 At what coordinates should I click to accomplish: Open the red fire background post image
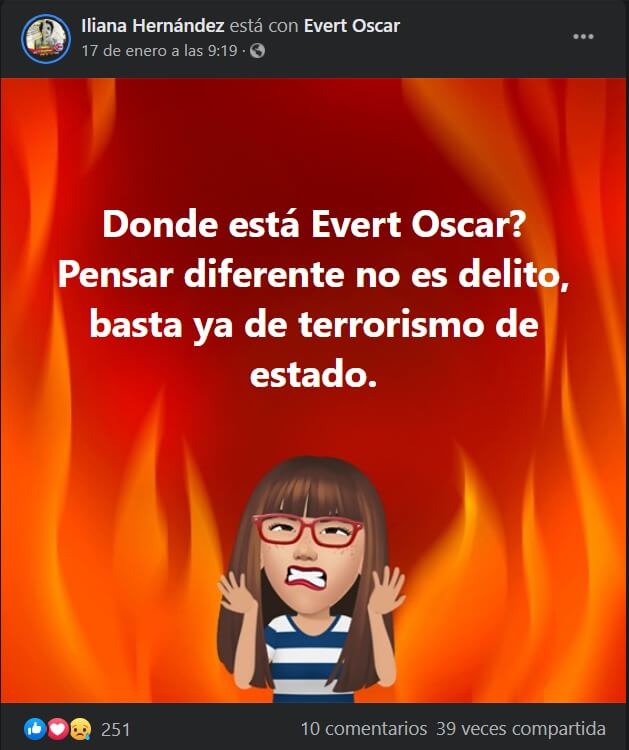314,390
